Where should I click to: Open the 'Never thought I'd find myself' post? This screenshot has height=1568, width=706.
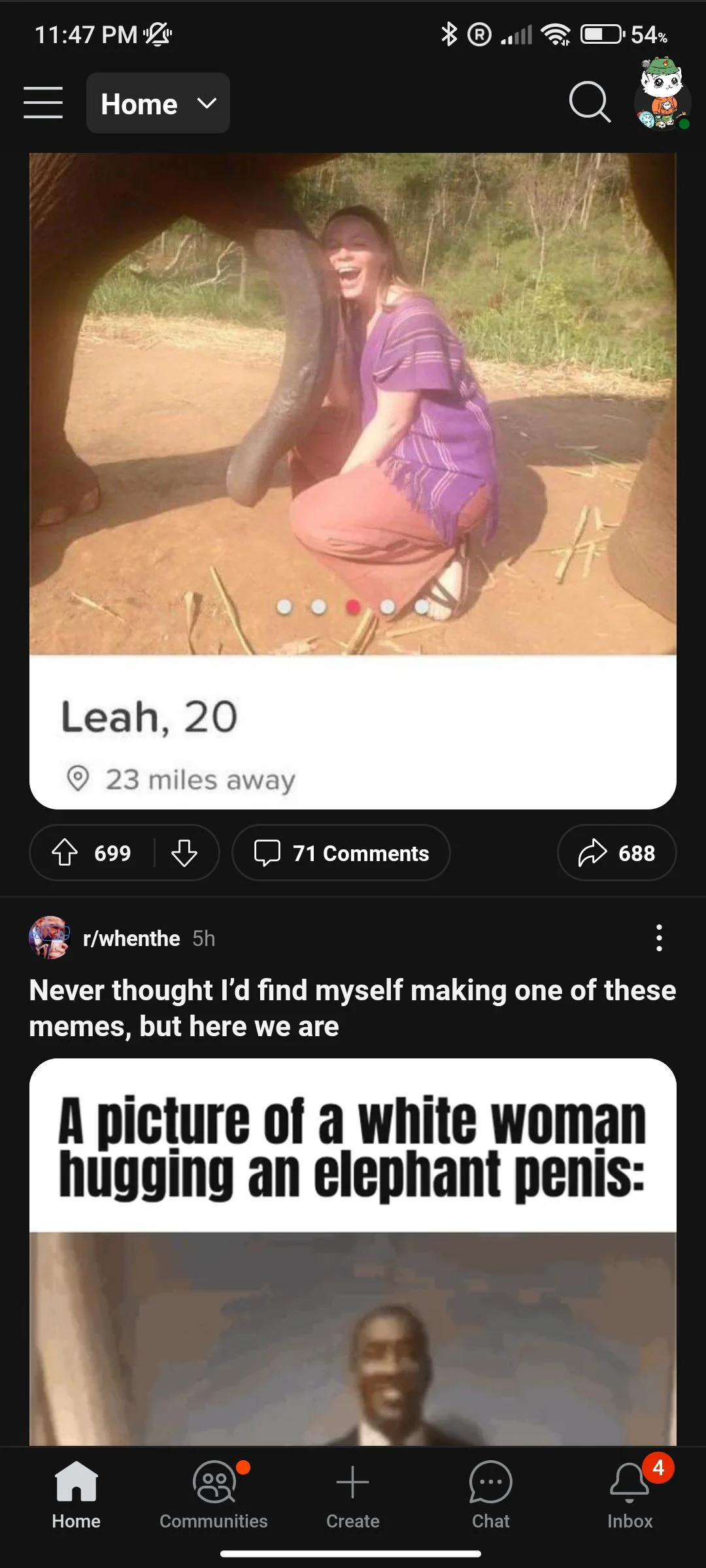352,1007
